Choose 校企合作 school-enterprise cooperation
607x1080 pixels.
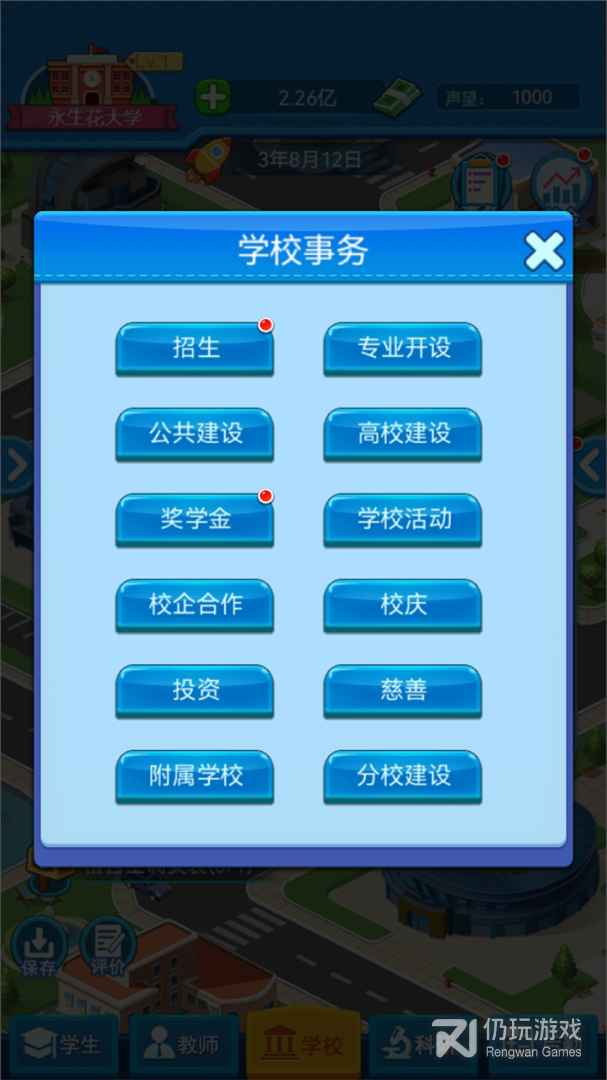coord(195,605)
